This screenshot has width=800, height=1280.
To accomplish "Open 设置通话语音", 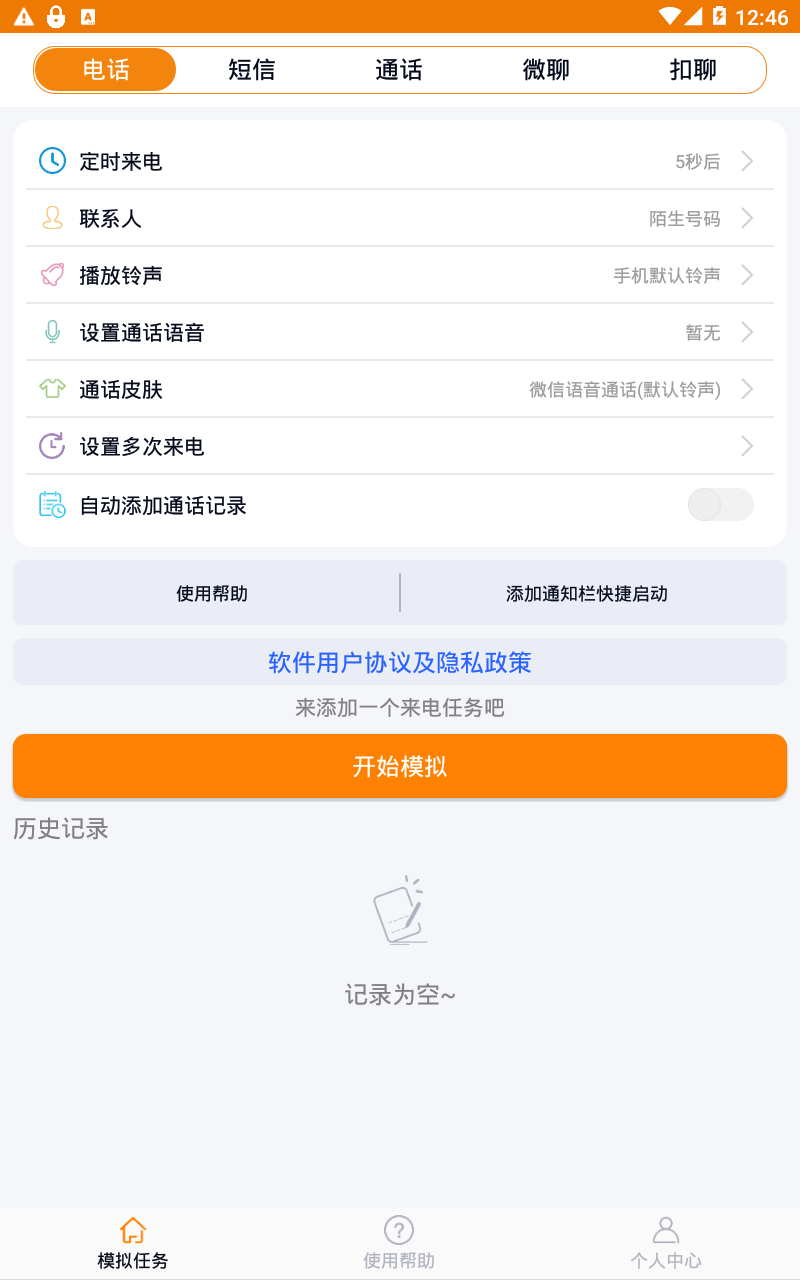I will click(x=400, y=332).
